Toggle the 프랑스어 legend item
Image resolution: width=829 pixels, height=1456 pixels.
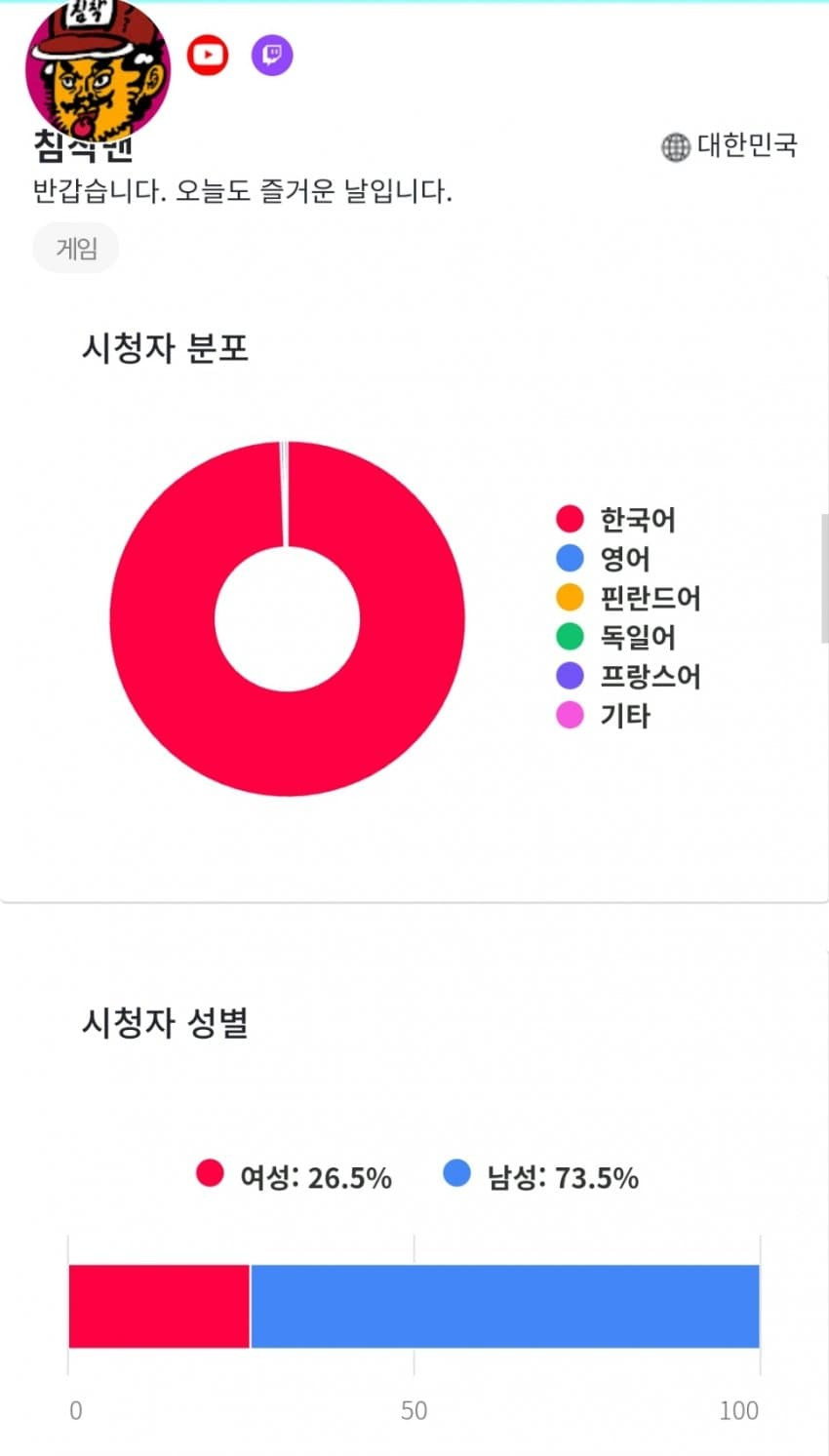coord(629,676)
